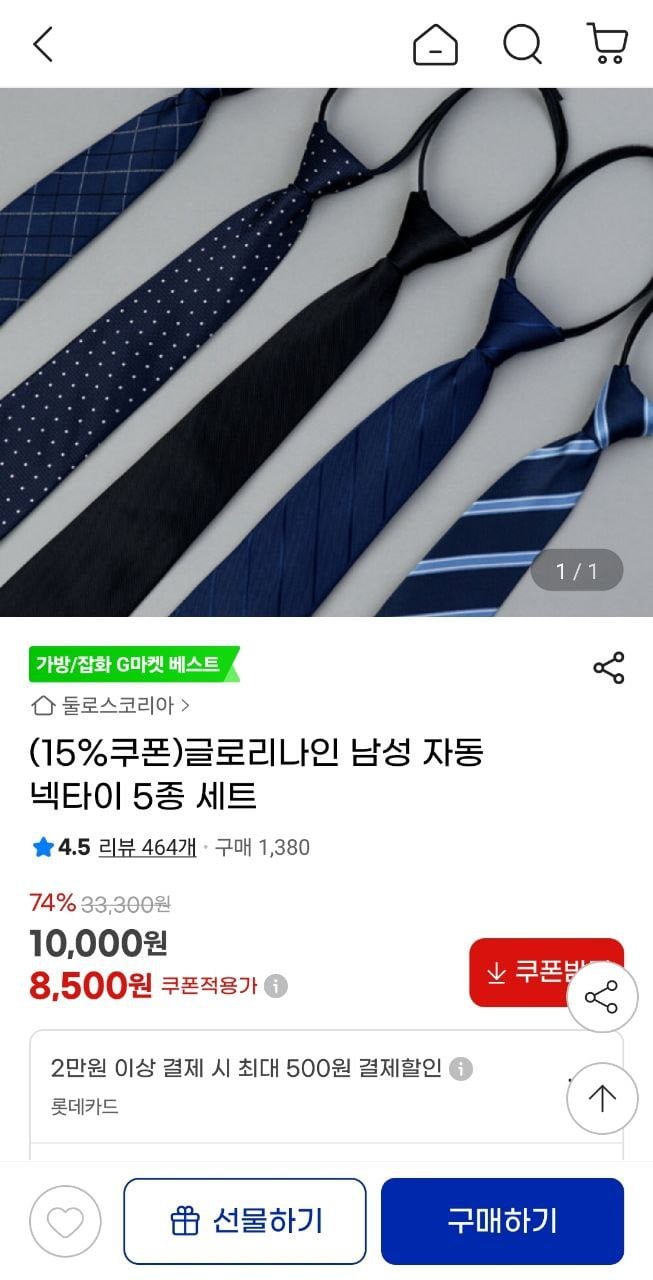
Task: Open product search
Action: pos(521,44)
